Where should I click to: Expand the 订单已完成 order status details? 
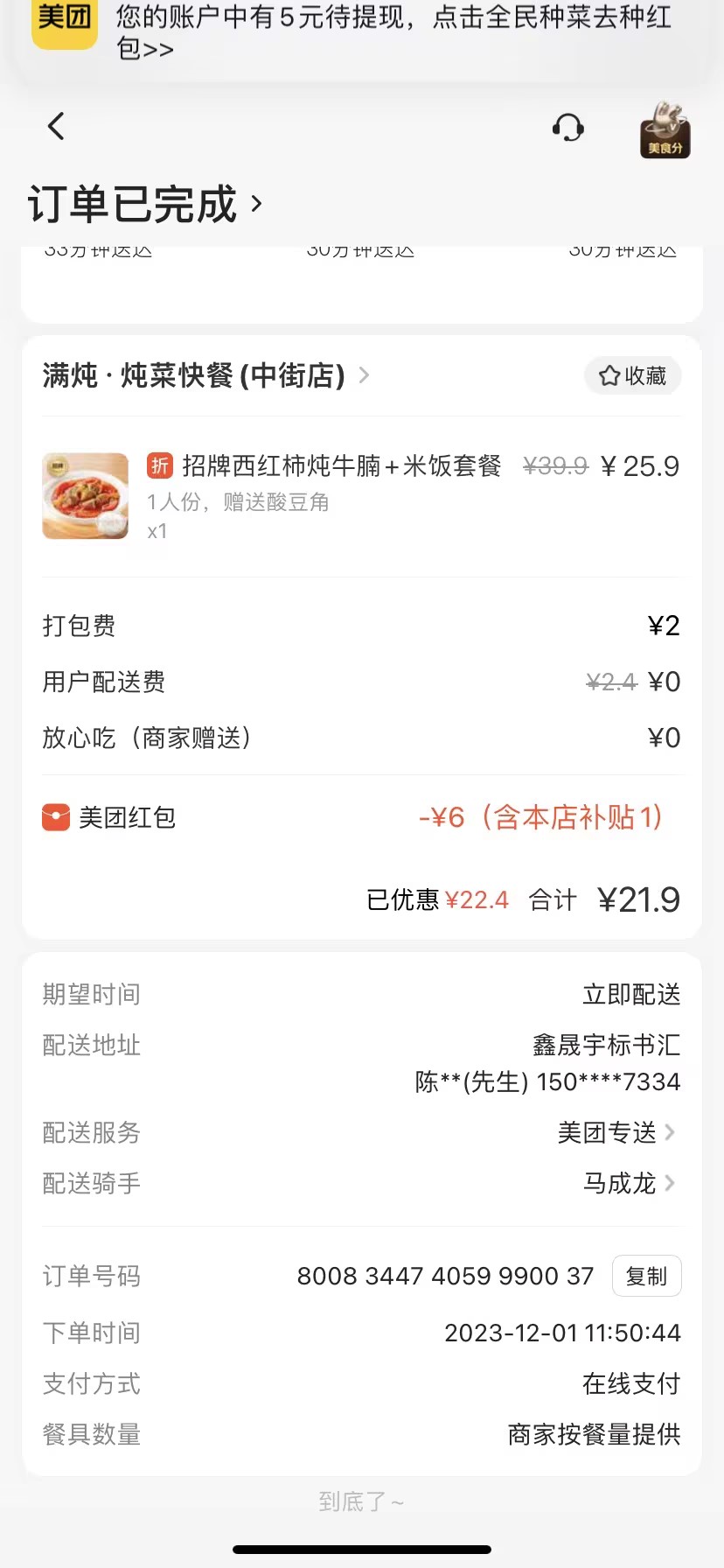(x=145, y=204)
